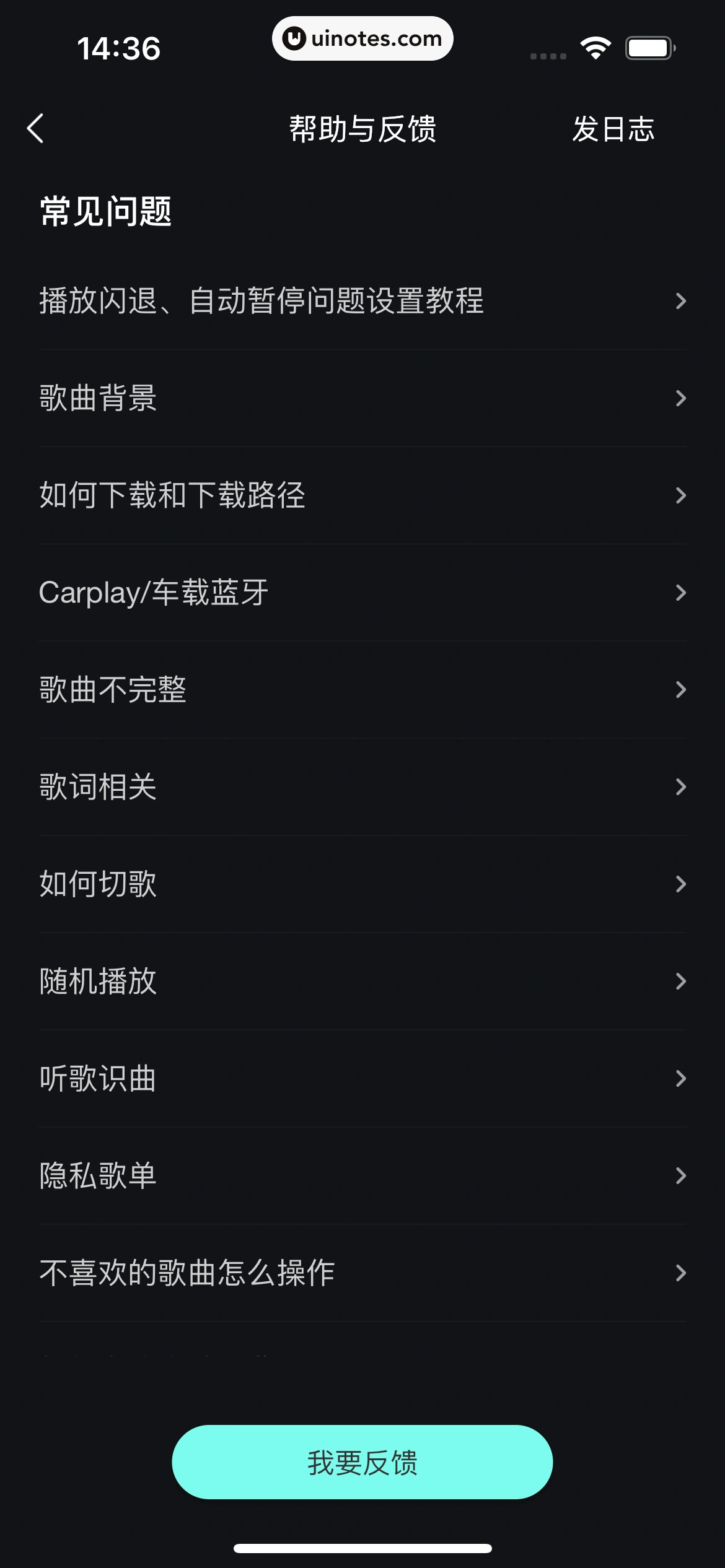Open the 听歌识曲 entry
Screen dimensions: 725x1568
pyautogui.click(x=362, y=1078)
